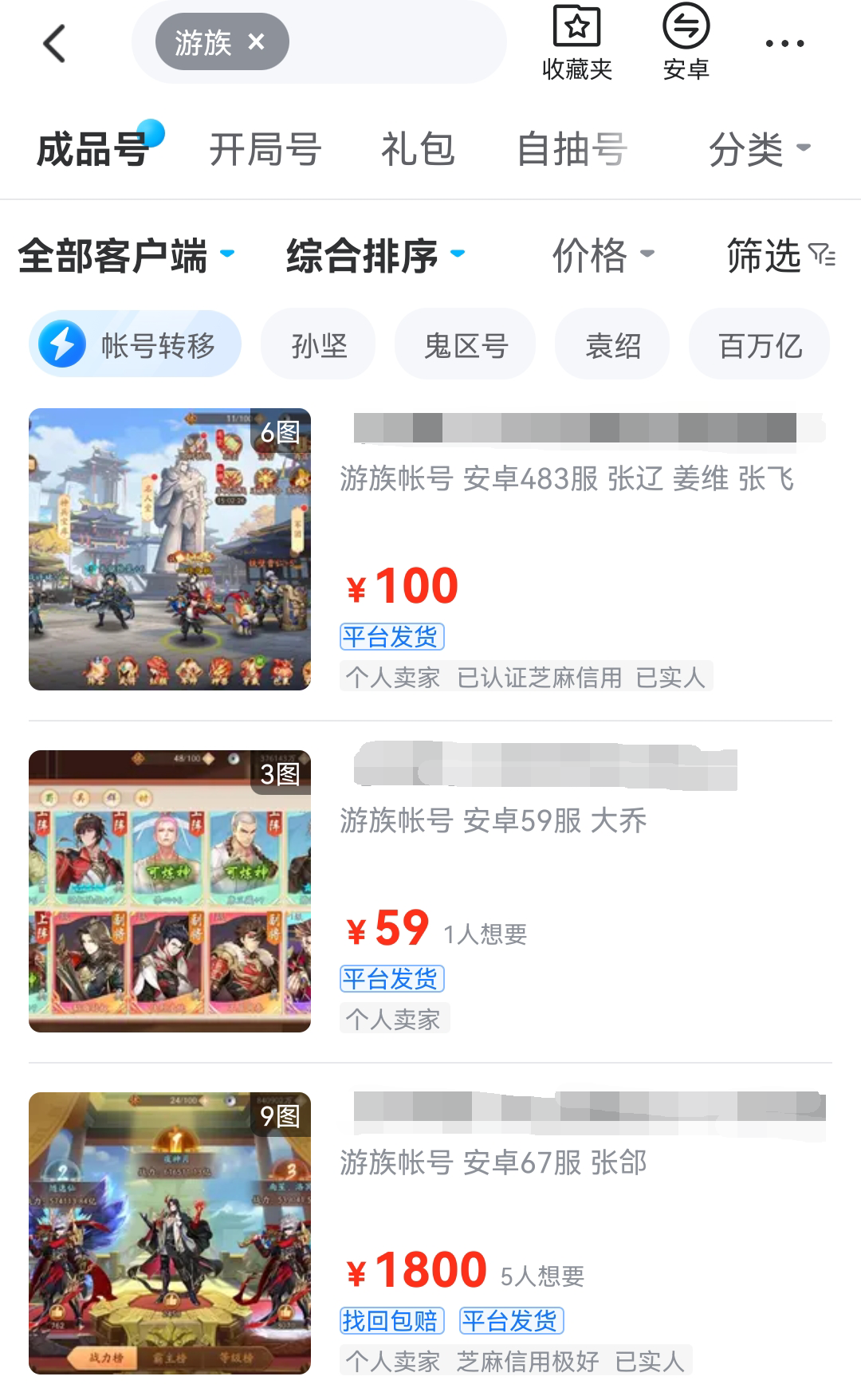The height and width of the screenshot is (1400, 861).
Task: Expand the 分类 category dropdown
Action: pos(759,149)
